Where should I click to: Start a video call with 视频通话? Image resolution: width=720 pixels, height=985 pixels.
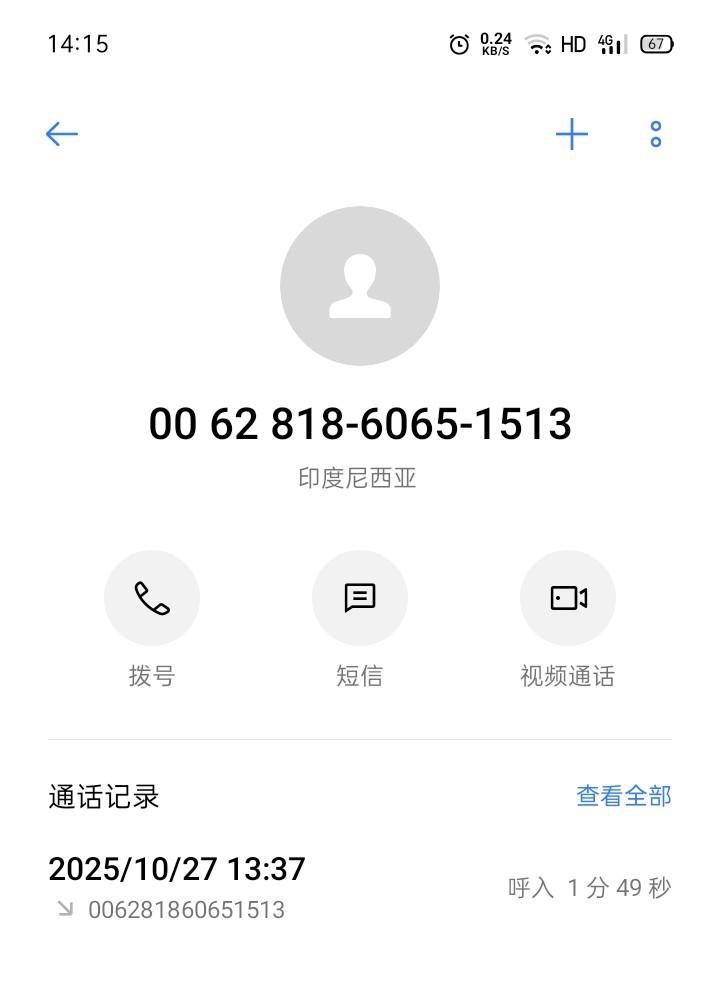click(568, 598)
